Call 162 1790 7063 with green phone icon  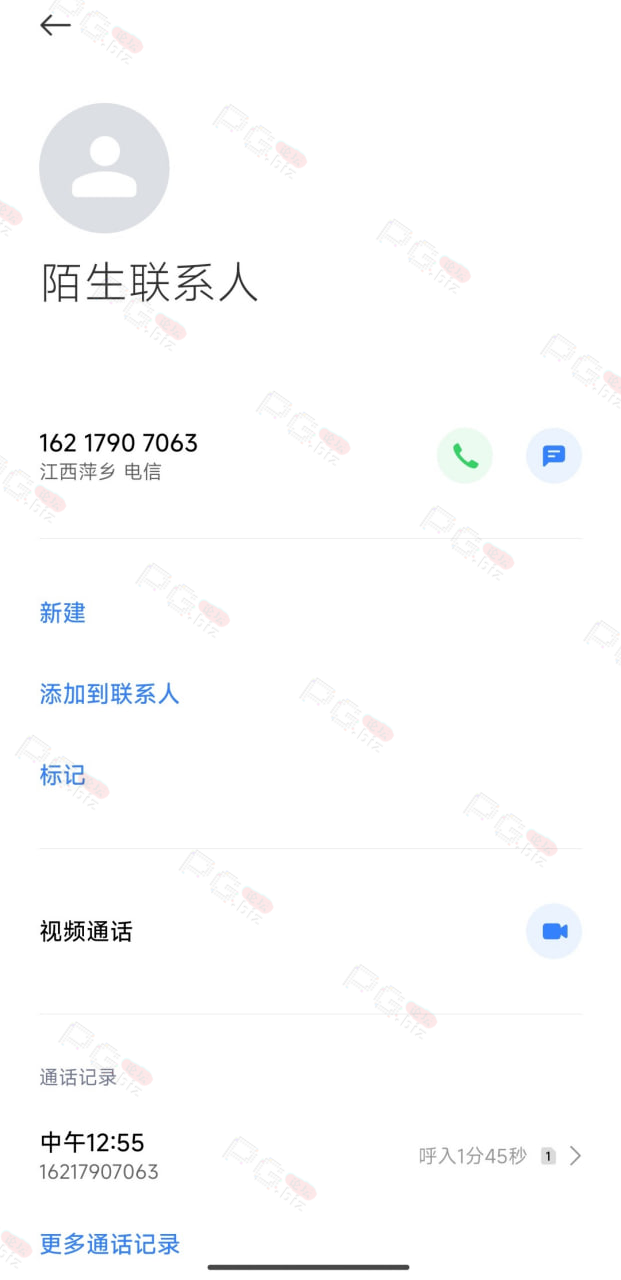pos(465,456)
